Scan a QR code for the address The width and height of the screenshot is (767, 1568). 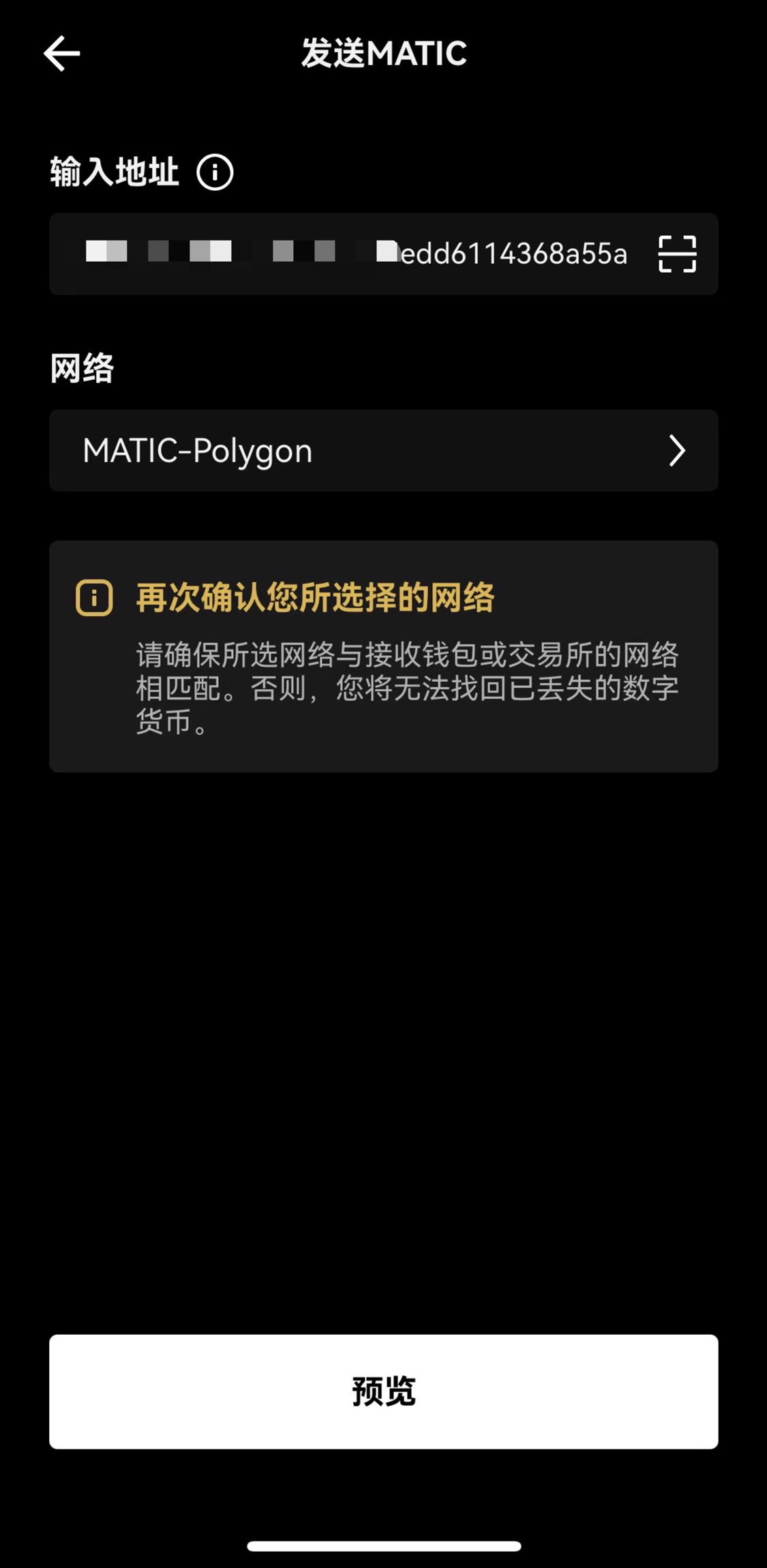tap(676, 254)
